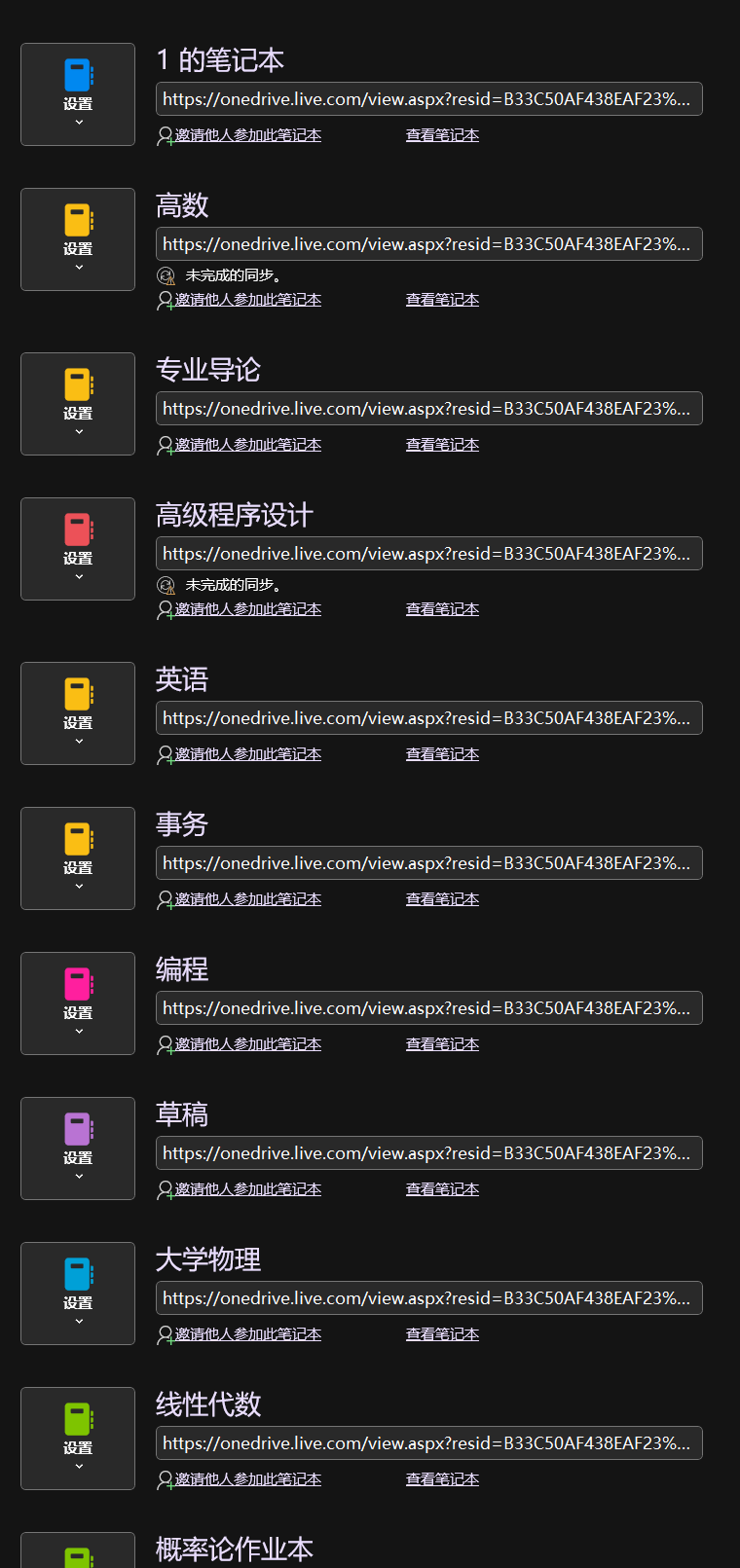Invite others to the 草稿 notebook
740x1568 pixels.
[247, 1189]
